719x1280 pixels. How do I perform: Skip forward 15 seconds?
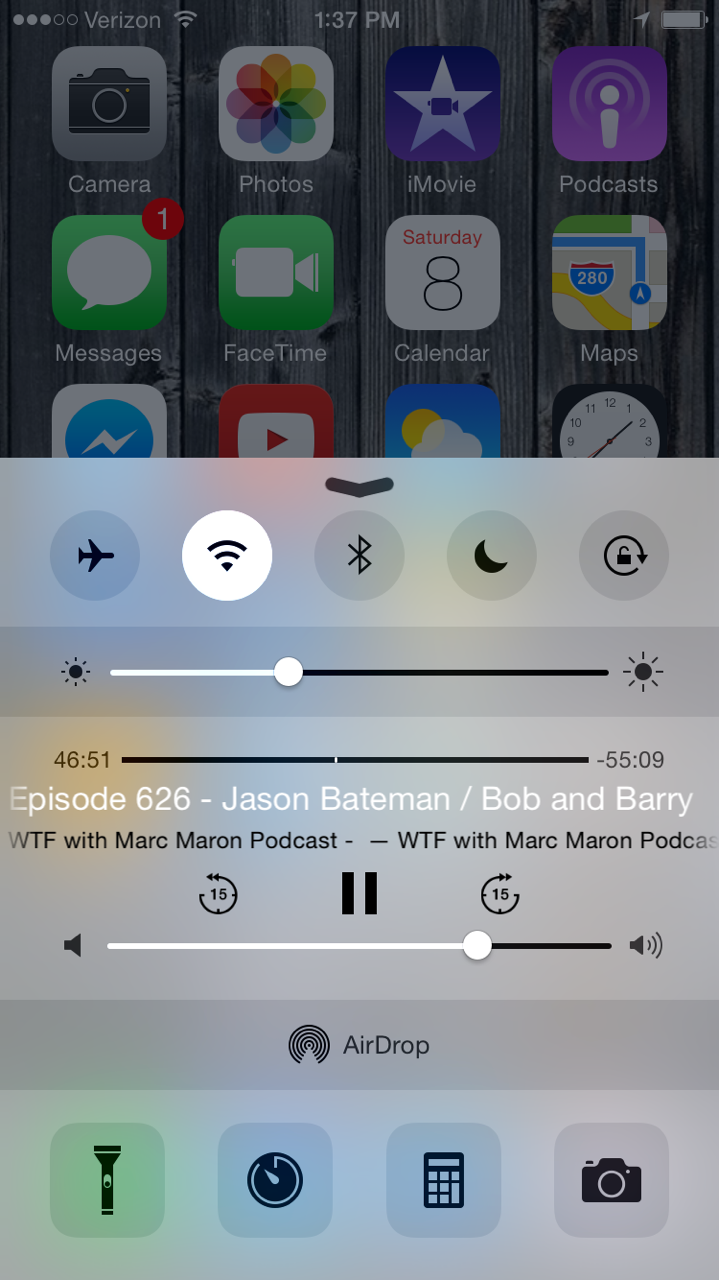pos(500,893)
